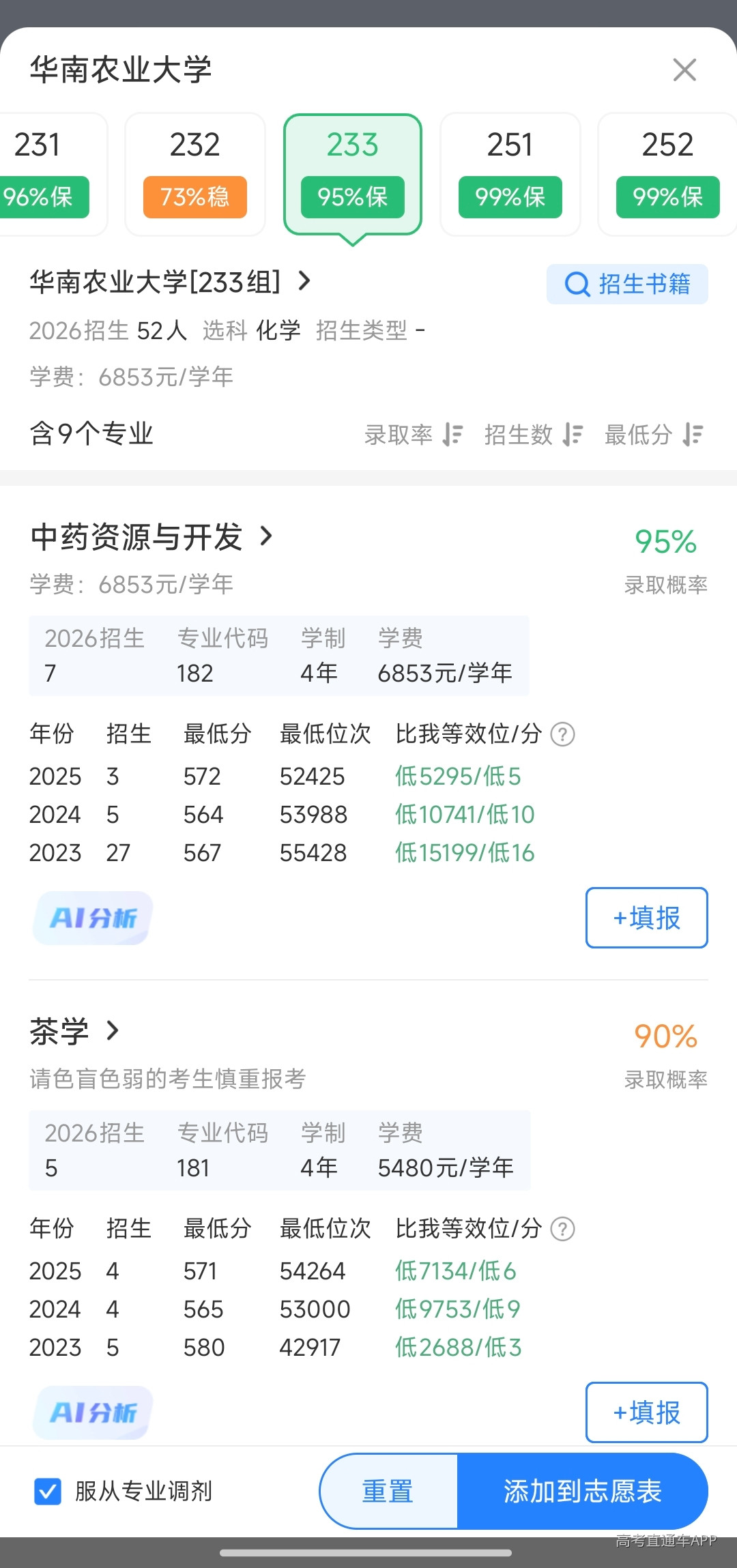Show help for 比我等效位/分 under 中药资源与开发

click(x=562, y=735)
